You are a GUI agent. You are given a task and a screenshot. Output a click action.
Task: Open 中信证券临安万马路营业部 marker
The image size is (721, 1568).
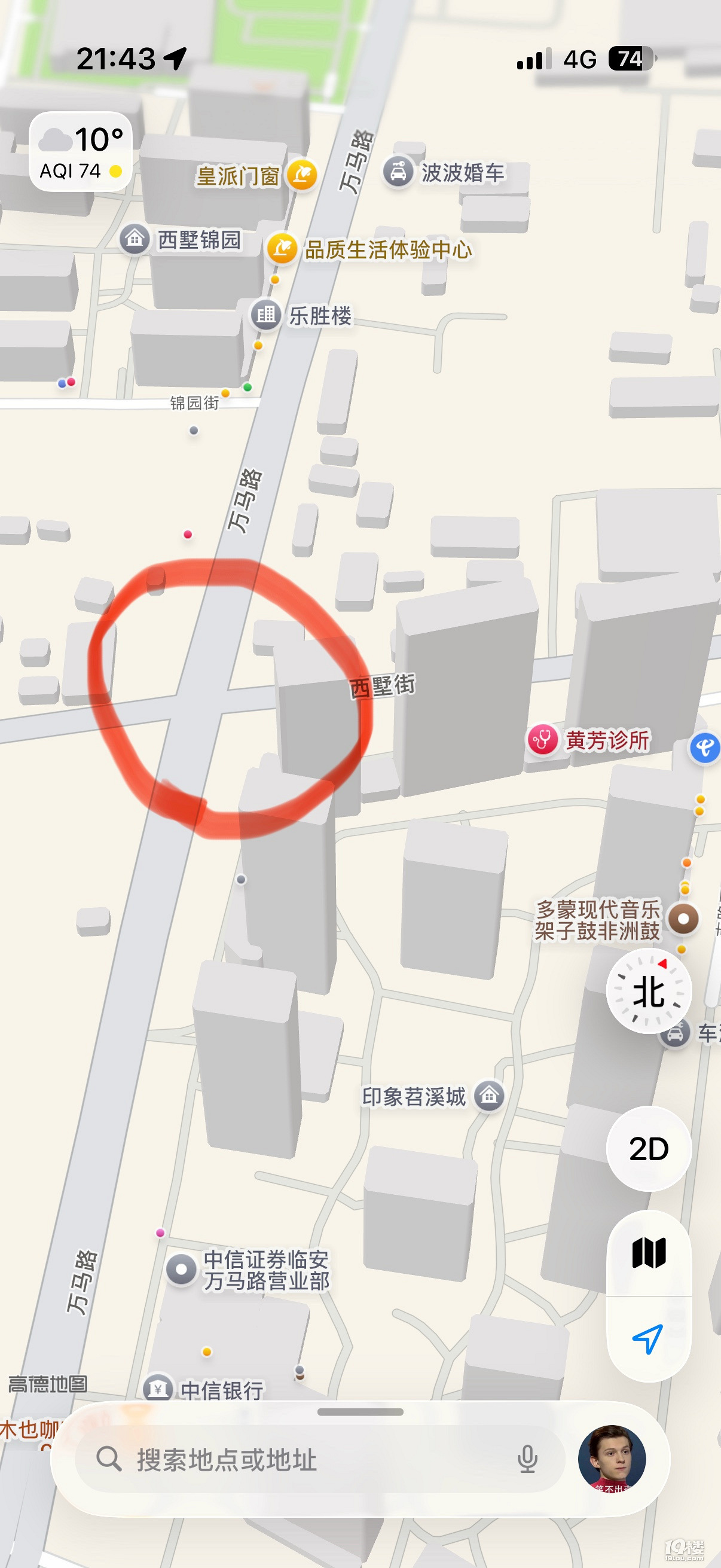[x=181, y=1270]
